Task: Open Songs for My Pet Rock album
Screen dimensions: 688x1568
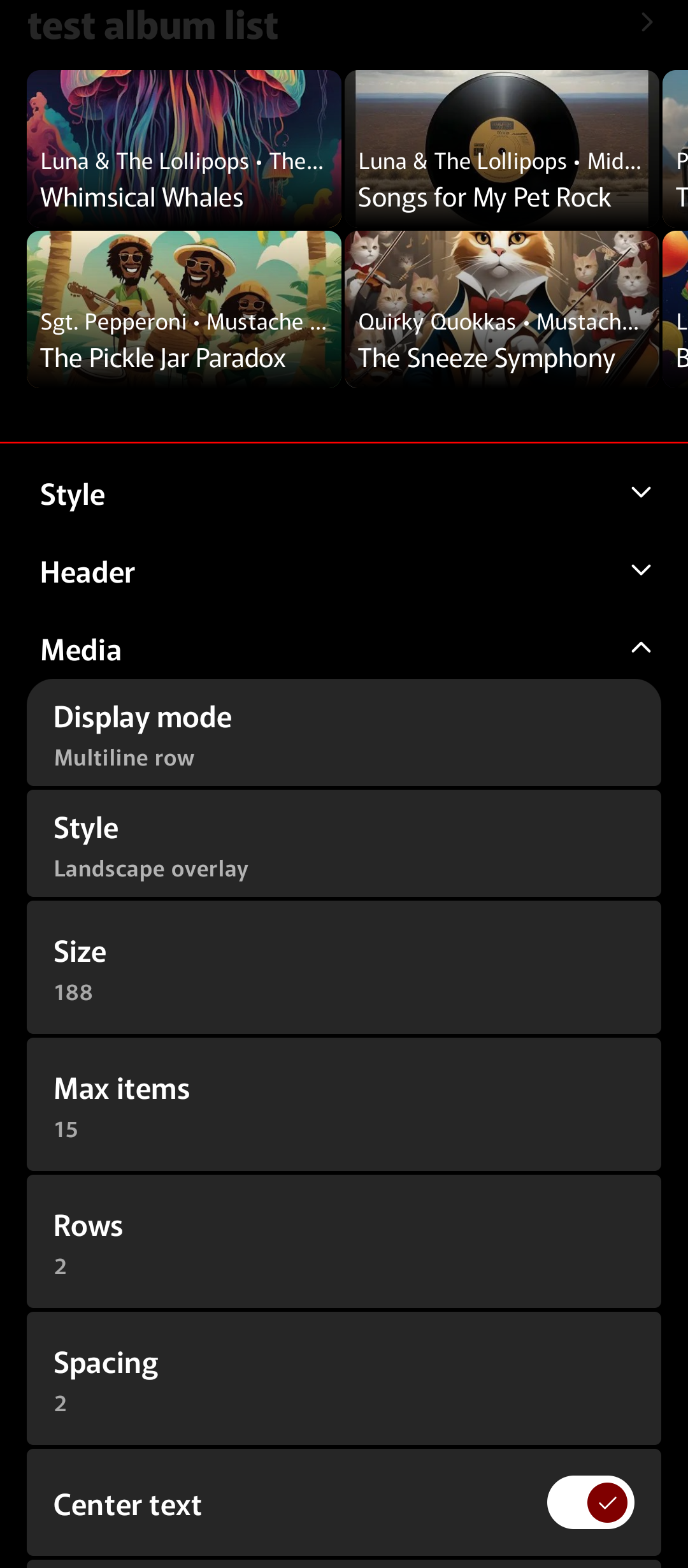Action: point(501,149)
